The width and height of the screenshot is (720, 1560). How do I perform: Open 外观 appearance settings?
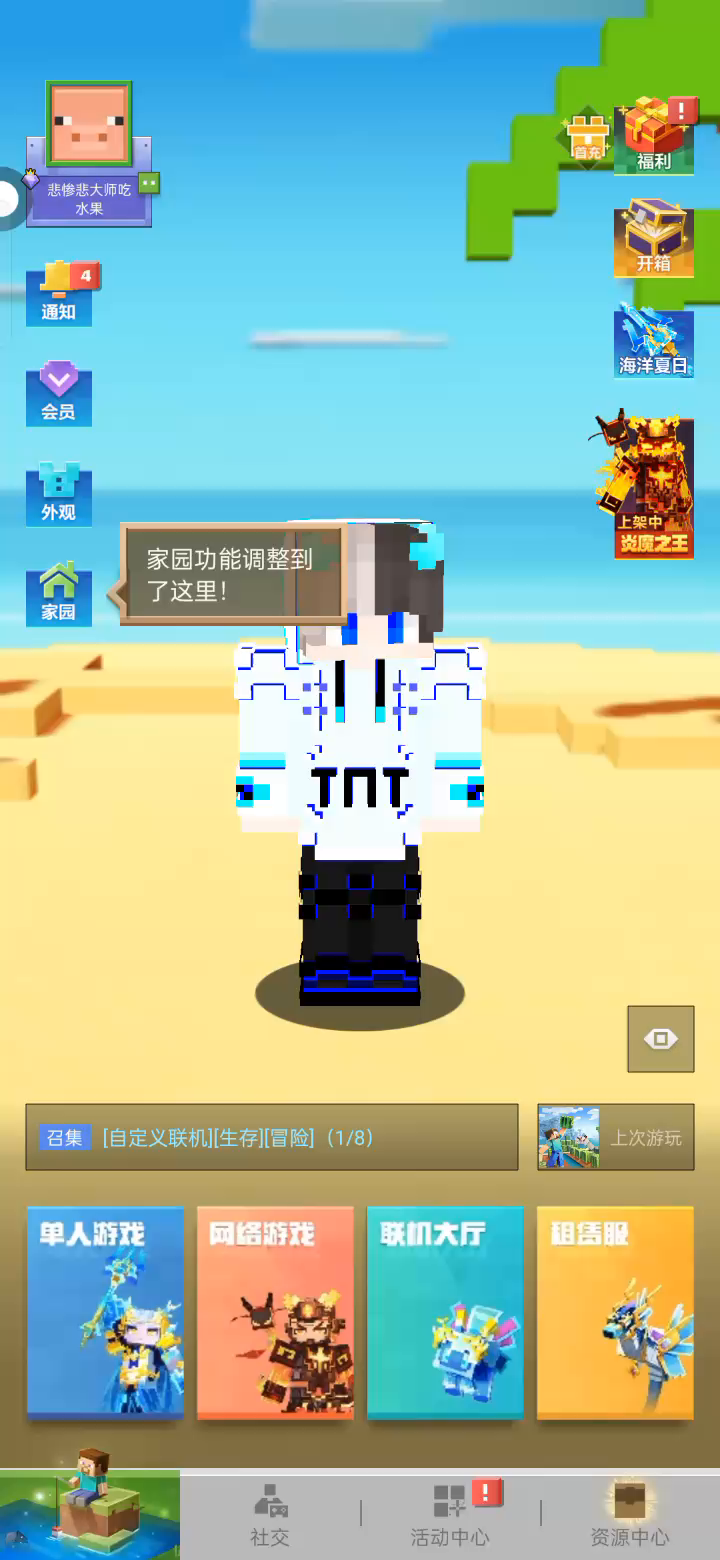pyautogui.click(x=59, y=494)
